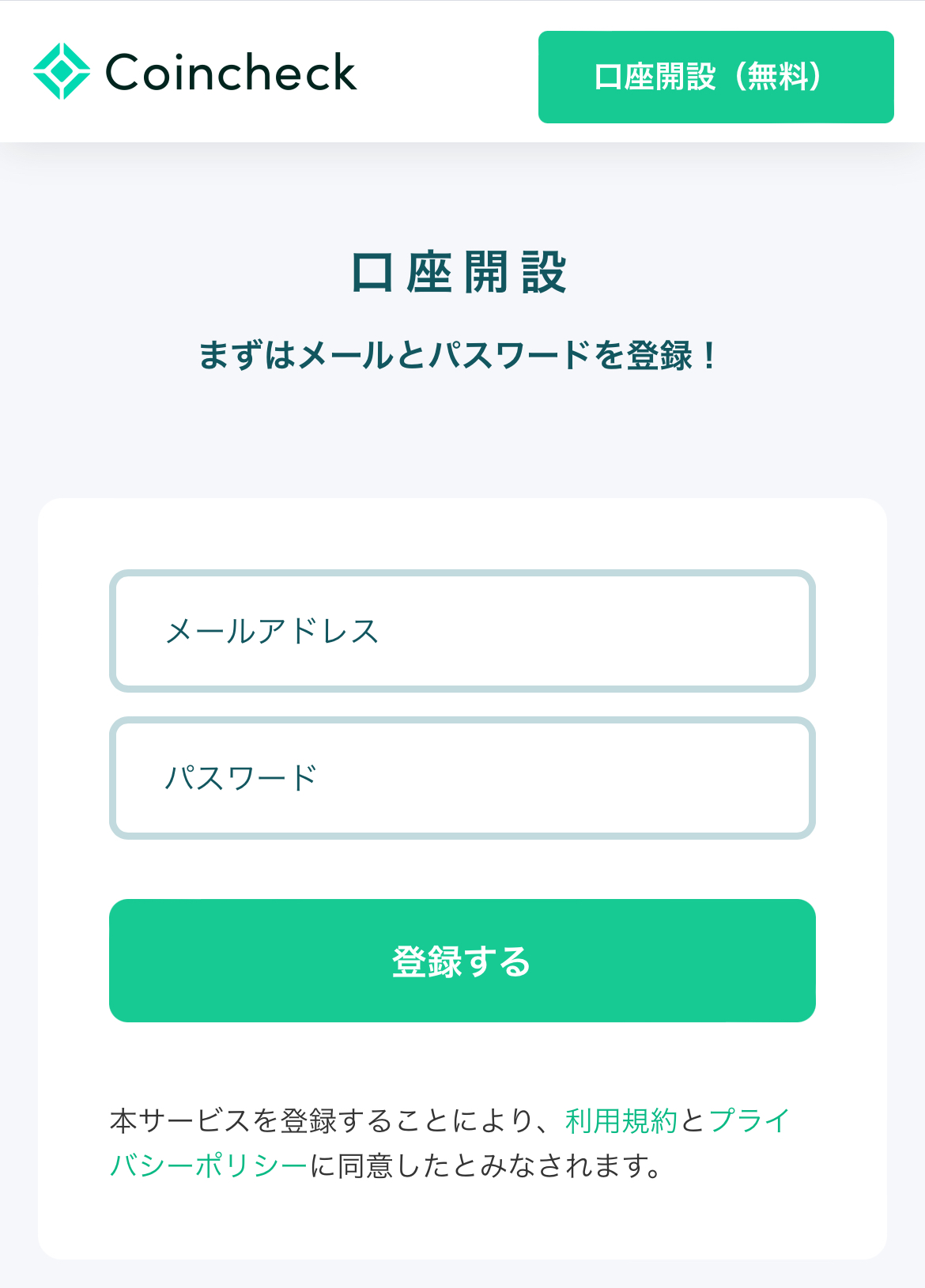Screen dimensions: 925x1288
Task: Submit with the 登録する button
Action: tap(462, 961)
